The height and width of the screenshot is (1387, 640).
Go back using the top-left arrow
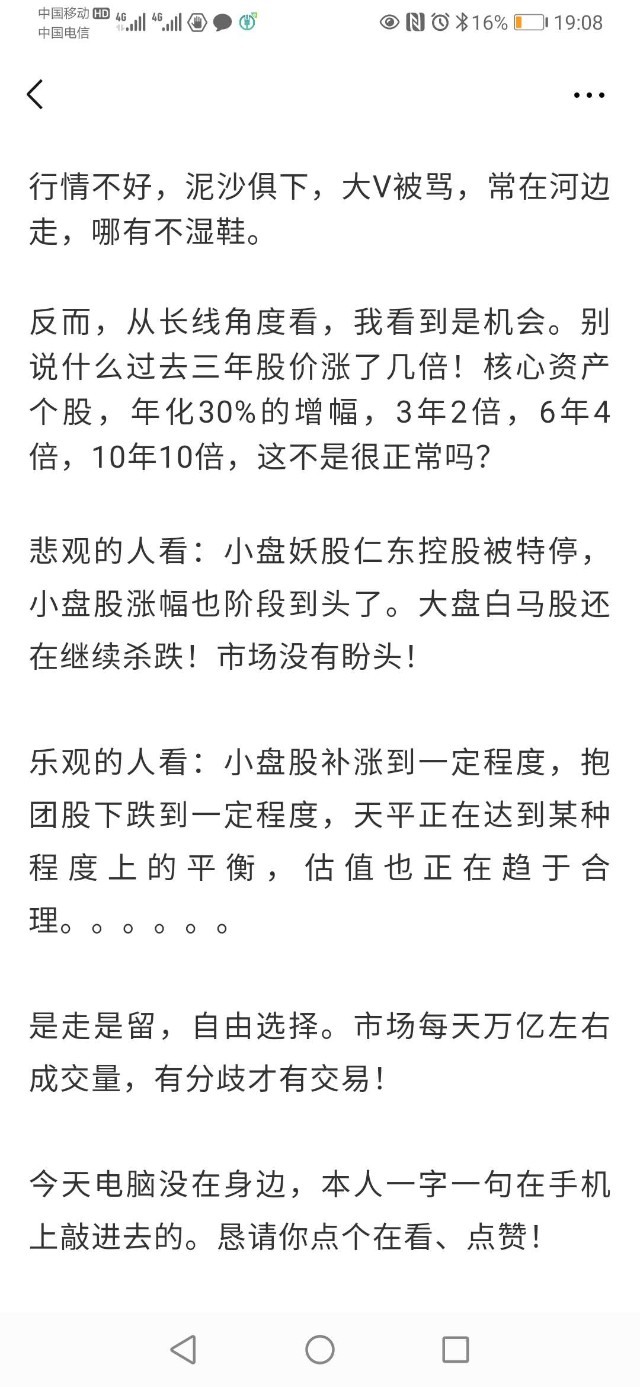coord(35,94)
